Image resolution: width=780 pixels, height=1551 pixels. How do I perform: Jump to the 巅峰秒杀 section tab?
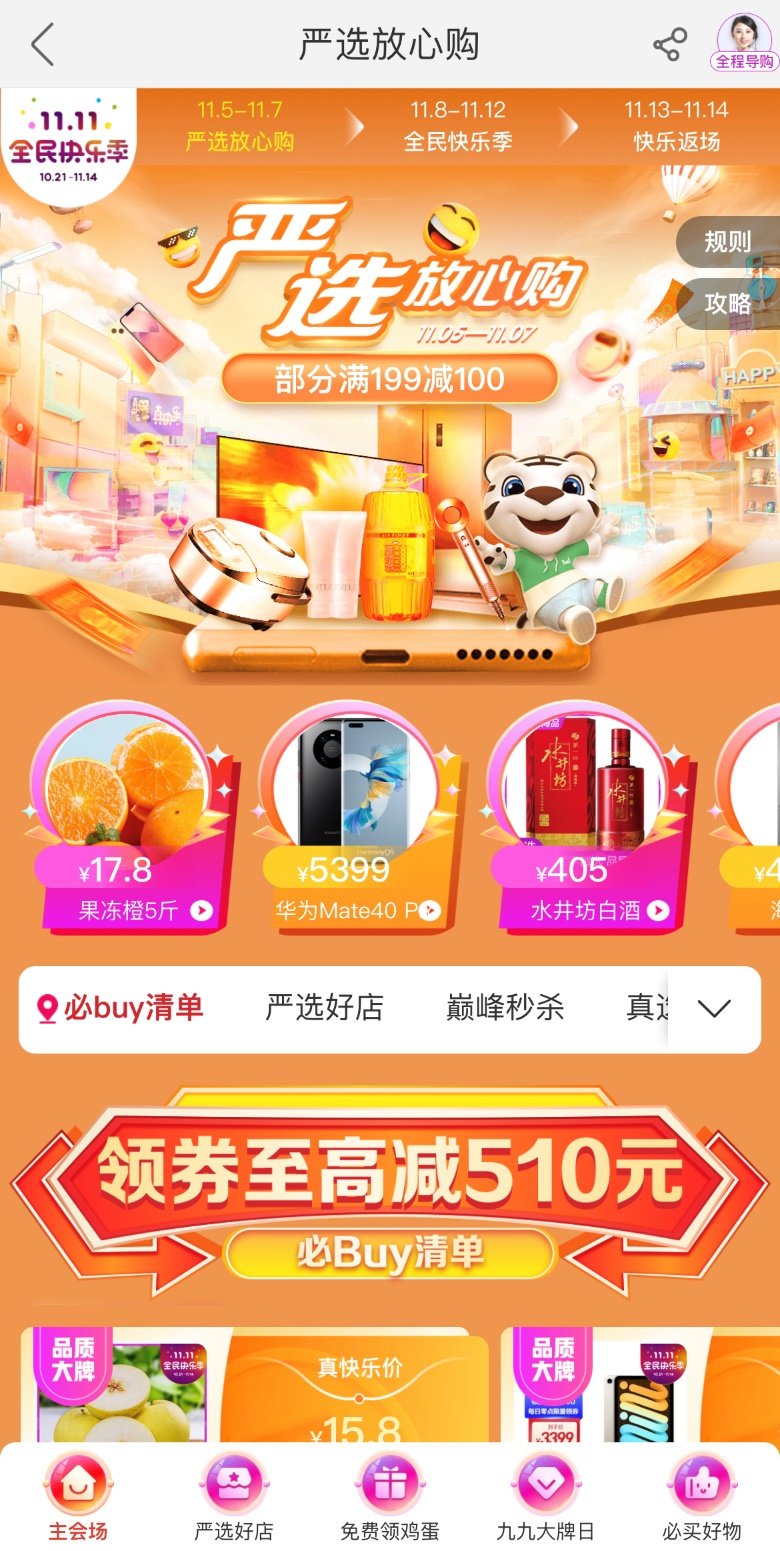[505, 1008]
